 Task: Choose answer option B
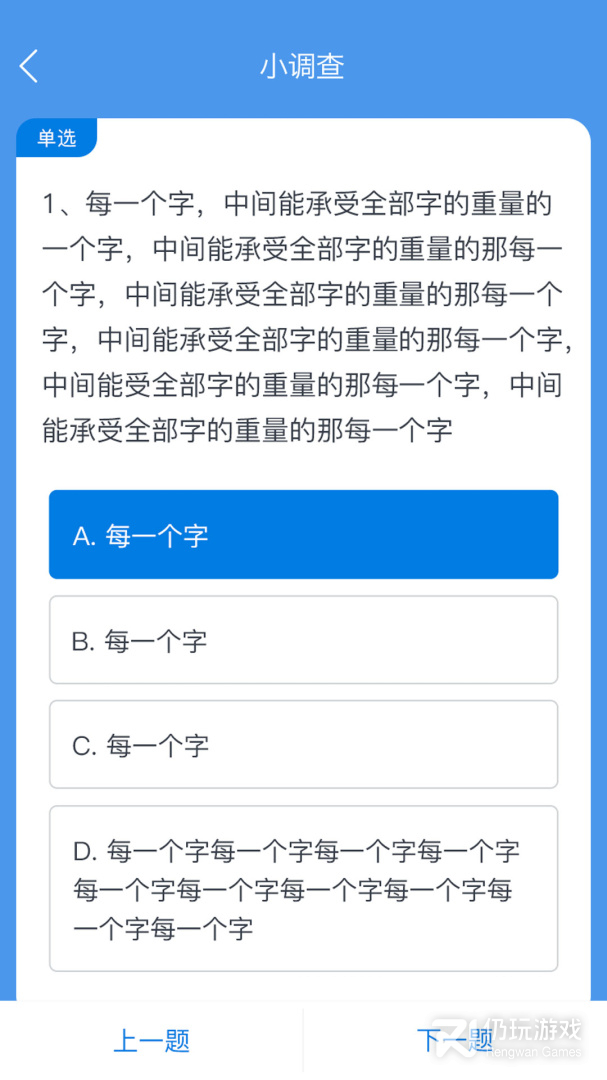click(303, 640)
